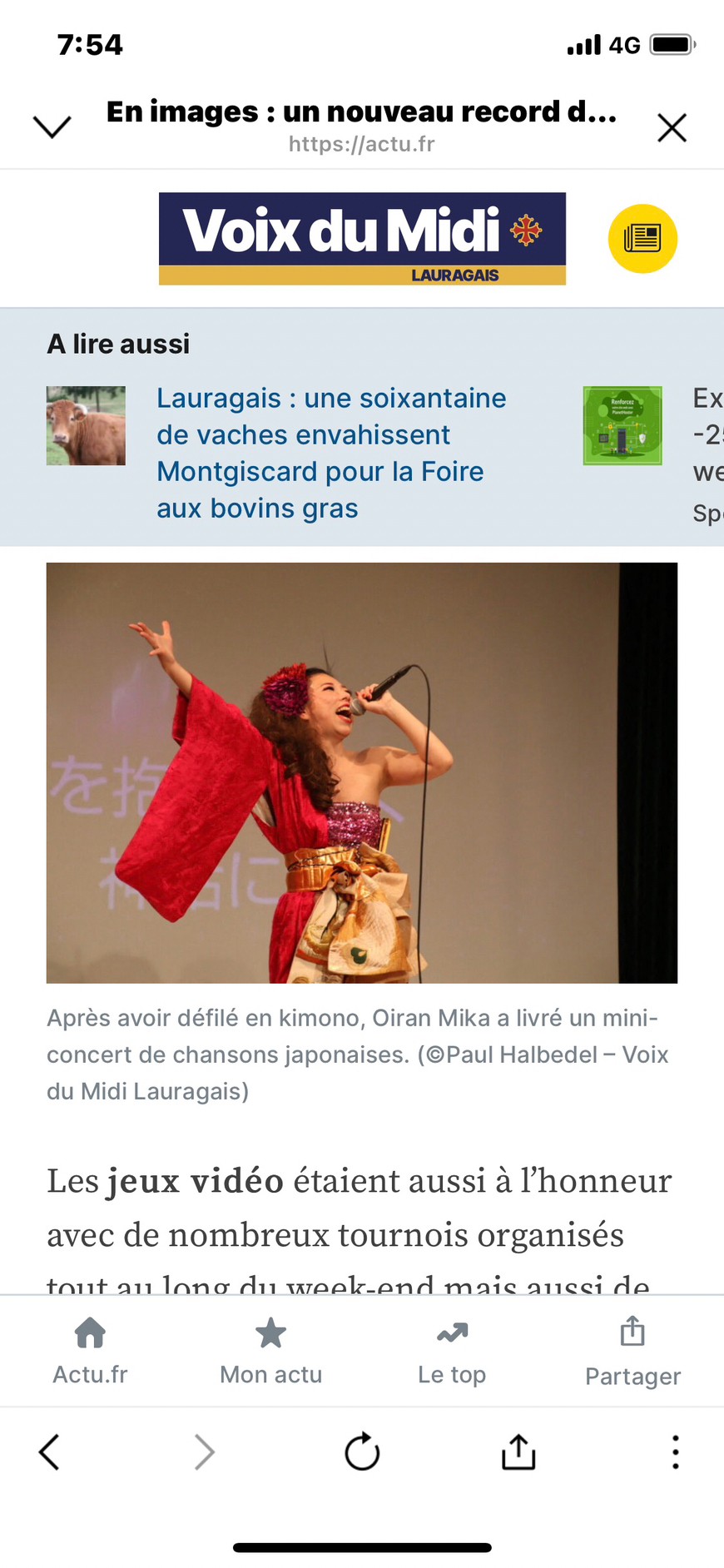Switch to the Mon actu tab
Viewport: 724px width, 1568px height.
point(270,1351)
